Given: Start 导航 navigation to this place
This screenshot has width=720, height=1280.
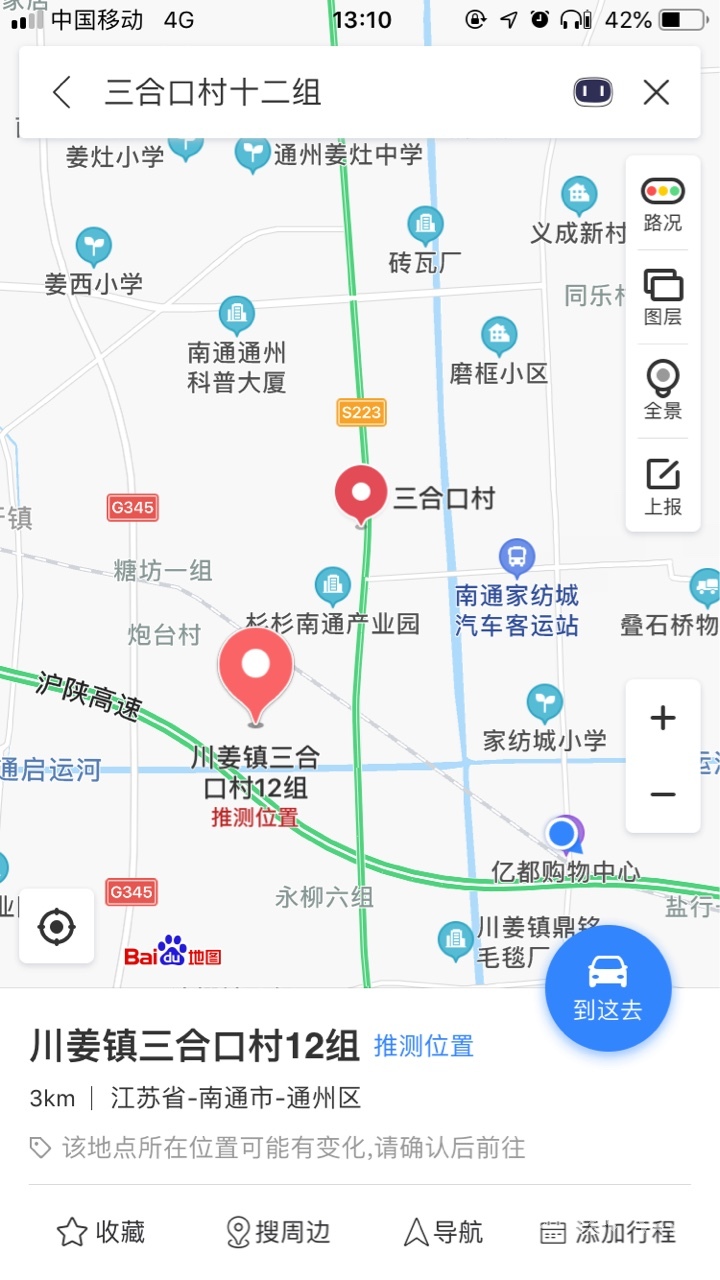Looking at the screenshot, I should [x=443, y=1232].
